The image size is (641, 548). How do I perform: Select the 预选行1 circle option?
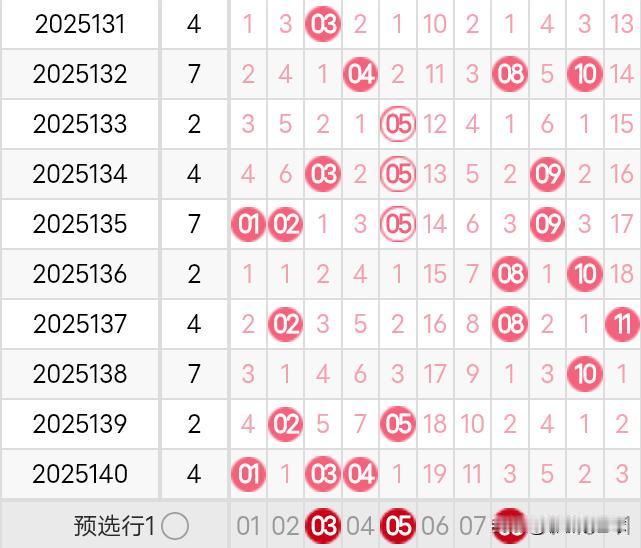pos(175,526)
